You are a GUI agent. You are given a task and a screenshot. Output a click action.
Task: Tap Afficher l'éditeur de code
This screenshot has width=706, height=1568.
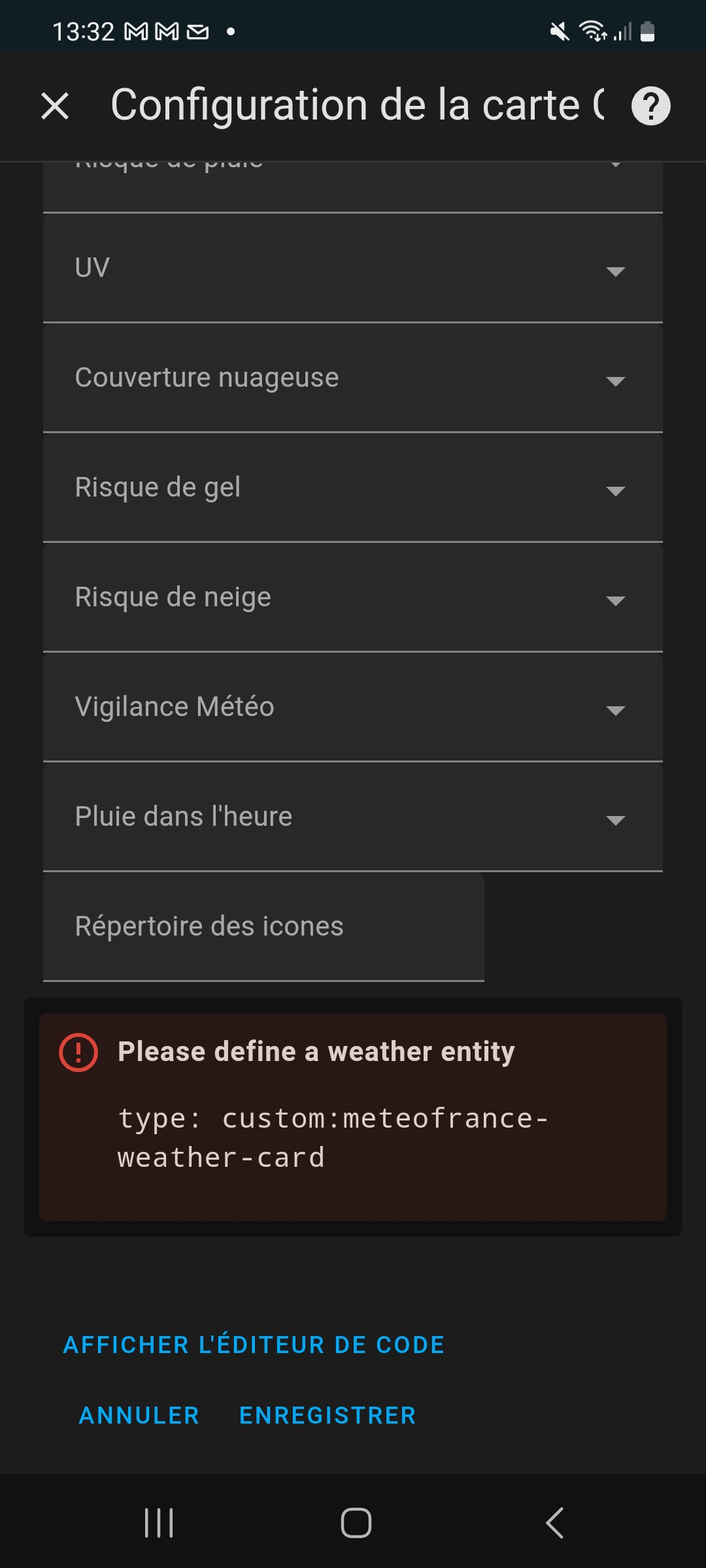pyautogui.click(x=254, y=1345)
